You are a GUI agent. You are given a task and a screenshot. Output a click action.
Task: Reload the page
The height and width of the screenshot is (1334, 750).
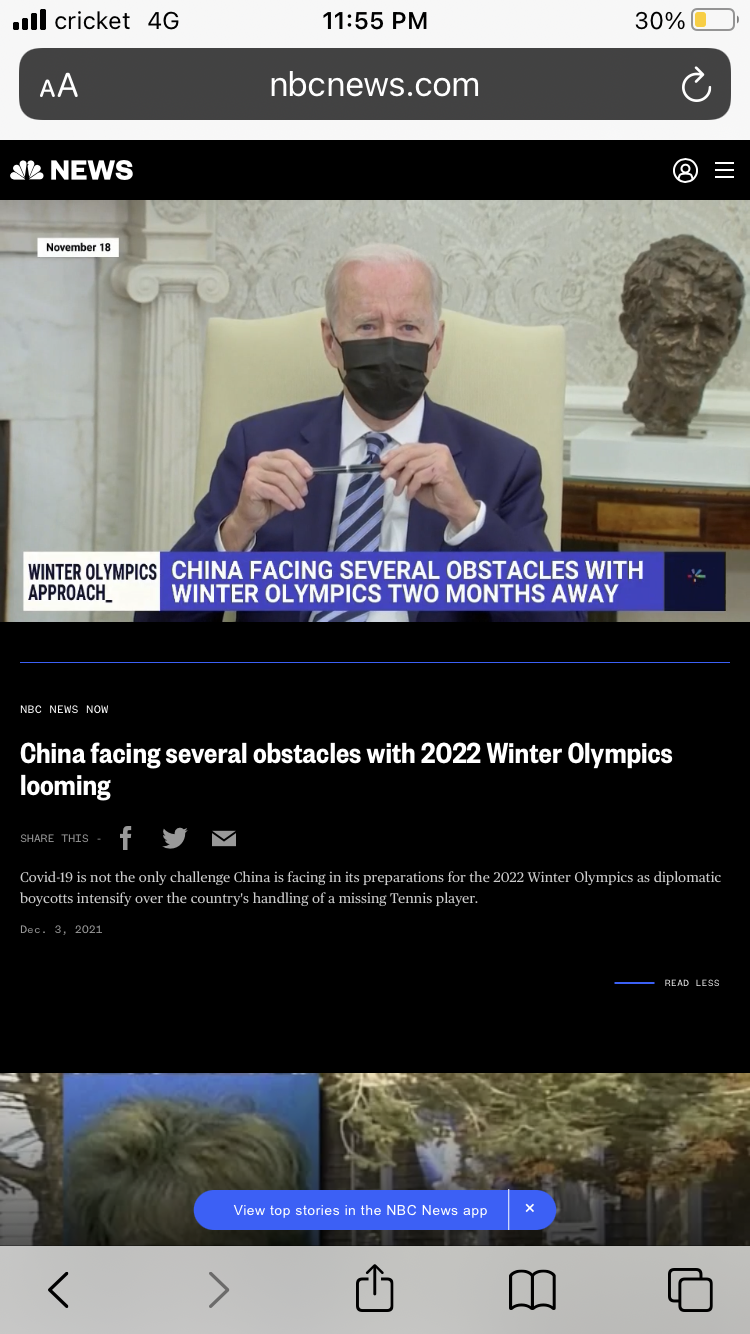tap(696, 86)
